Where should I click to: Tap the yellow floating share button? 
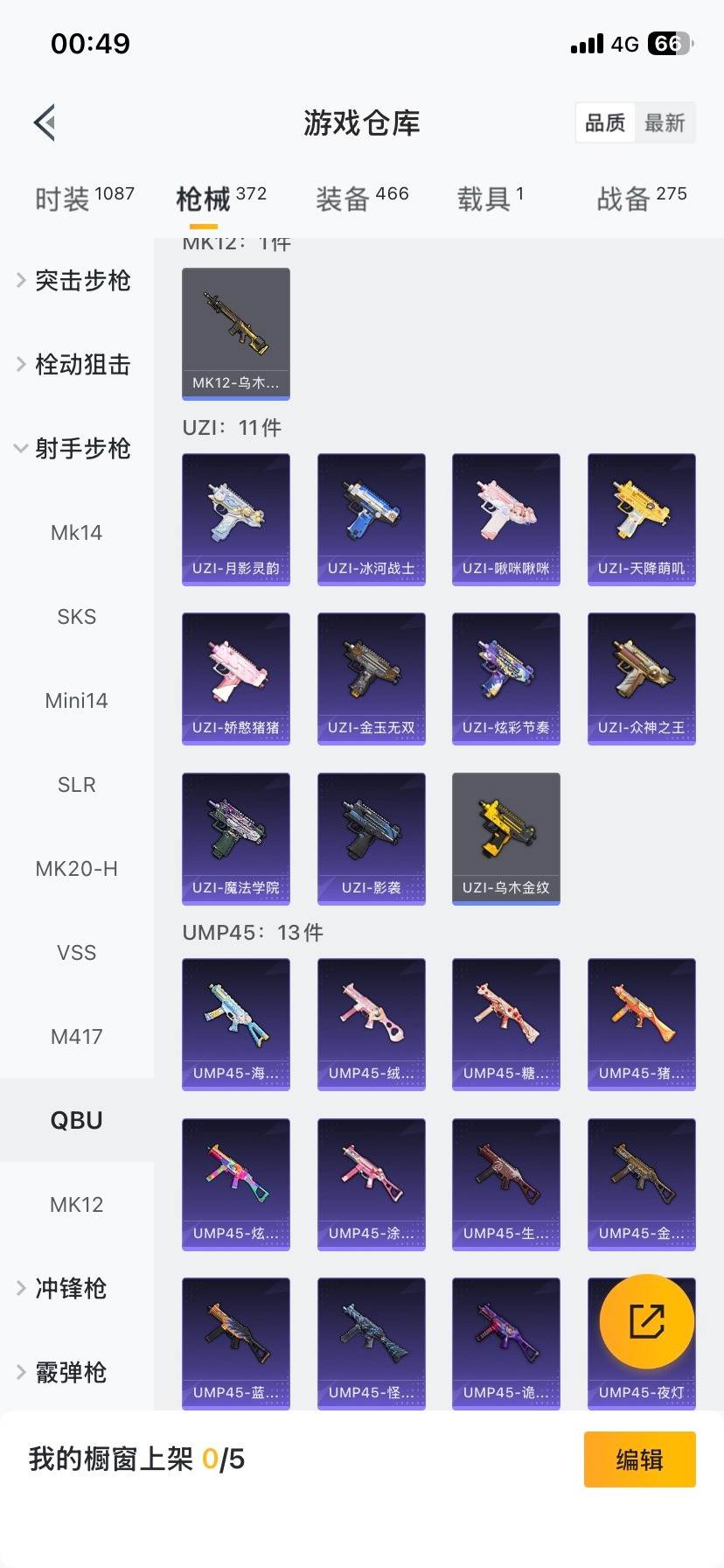pos(646,1321)
